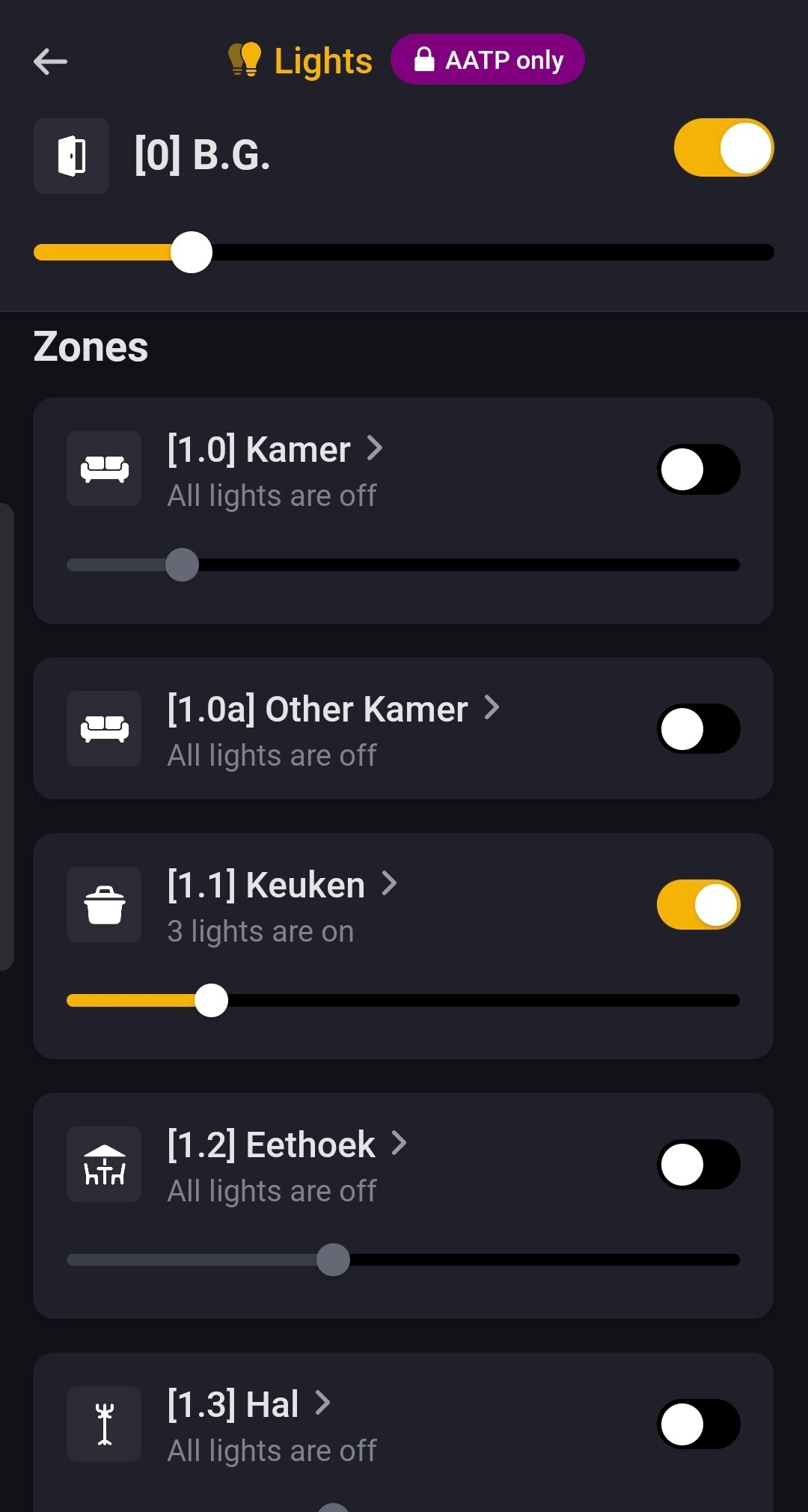The height and width of the screenshot is (1512, 808).
Task: Open the [1.0a] Other Kamer zone
Action: (333, 710)
